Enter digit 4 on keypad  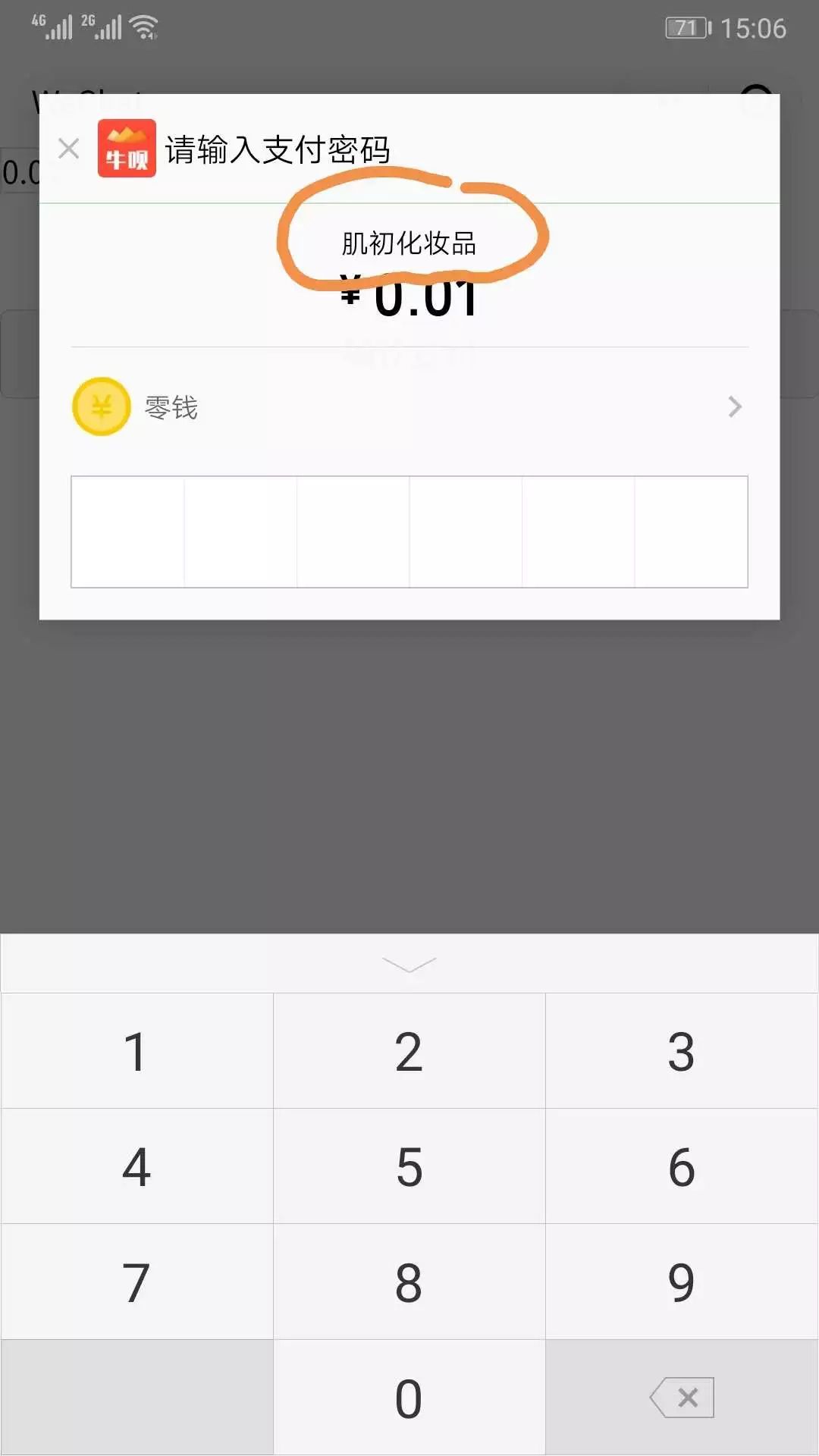pos(136,1166)
